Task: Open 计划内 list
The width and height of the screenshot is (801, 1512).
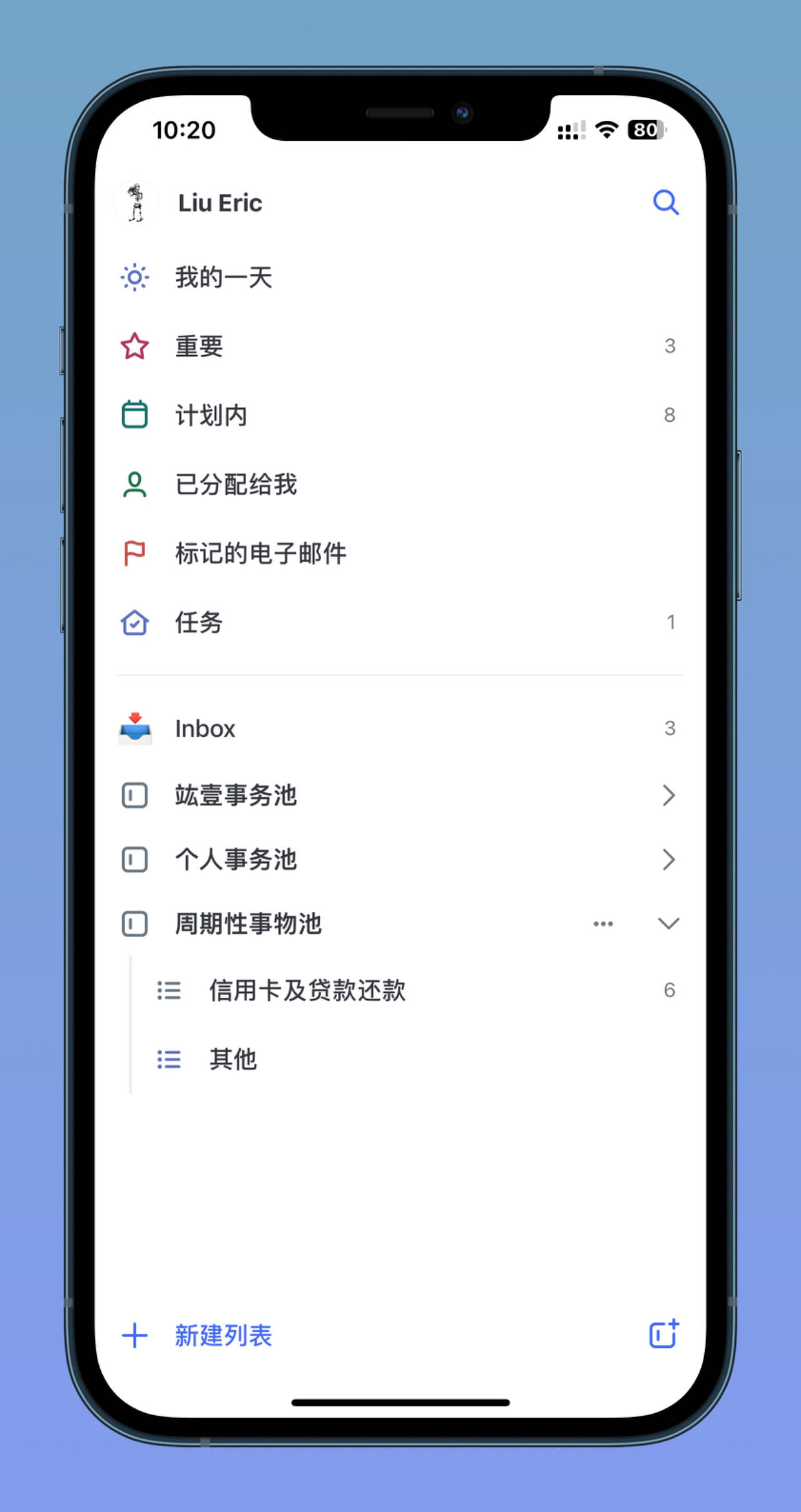Action: [x=211, y=415]
